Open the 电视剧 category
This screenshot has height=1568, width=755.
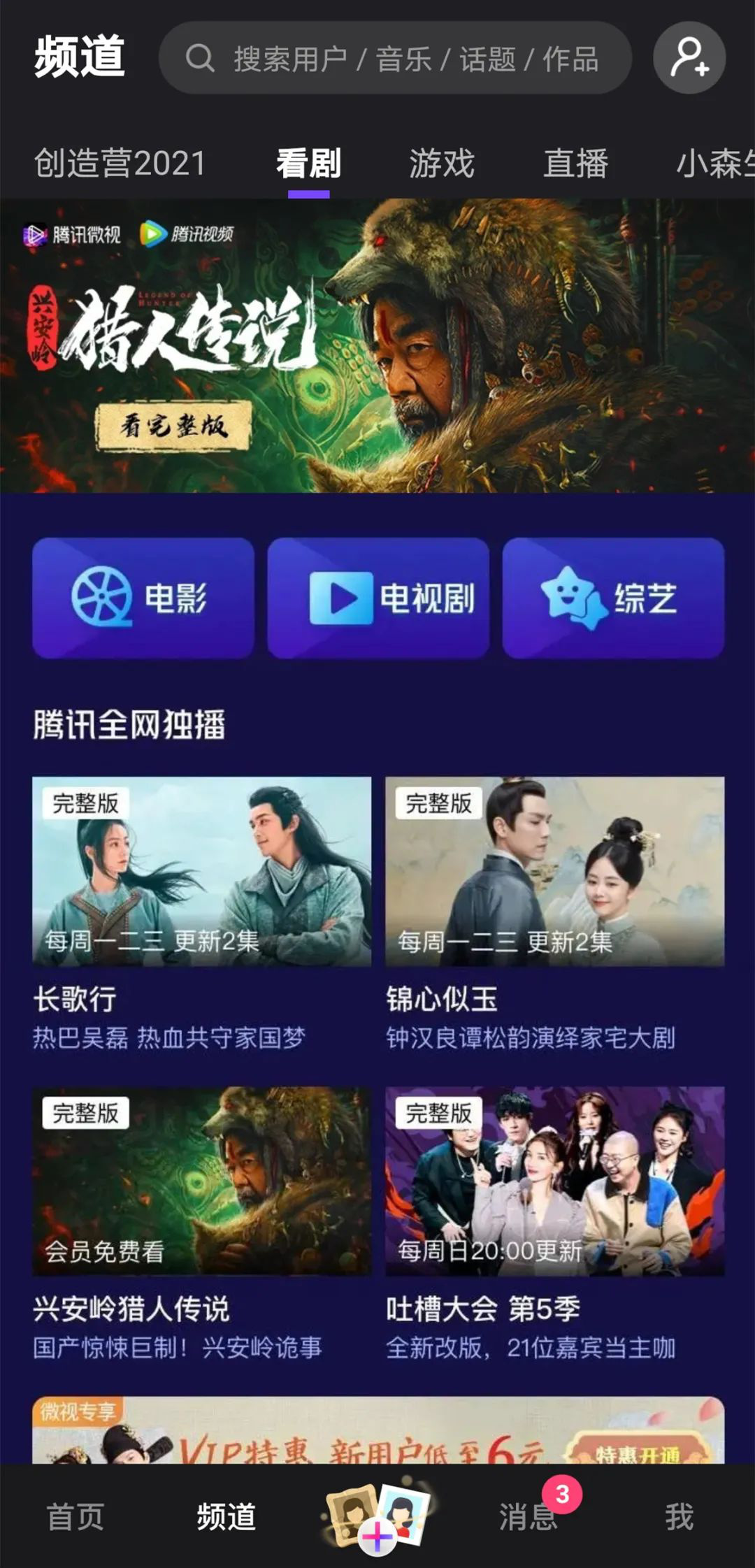click(378, 598)
